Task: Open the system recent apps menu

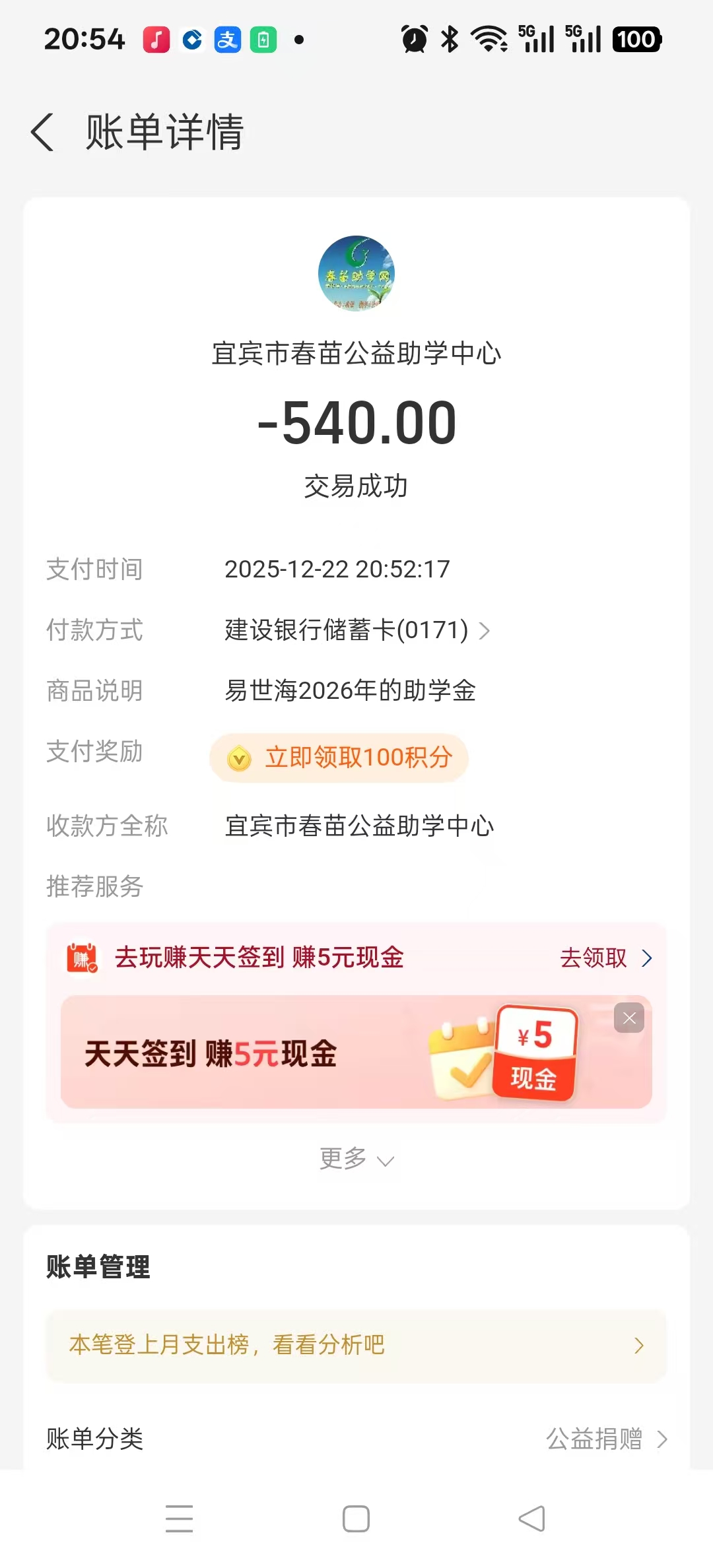Action: pyautogui.click(x=179, y=1519)
